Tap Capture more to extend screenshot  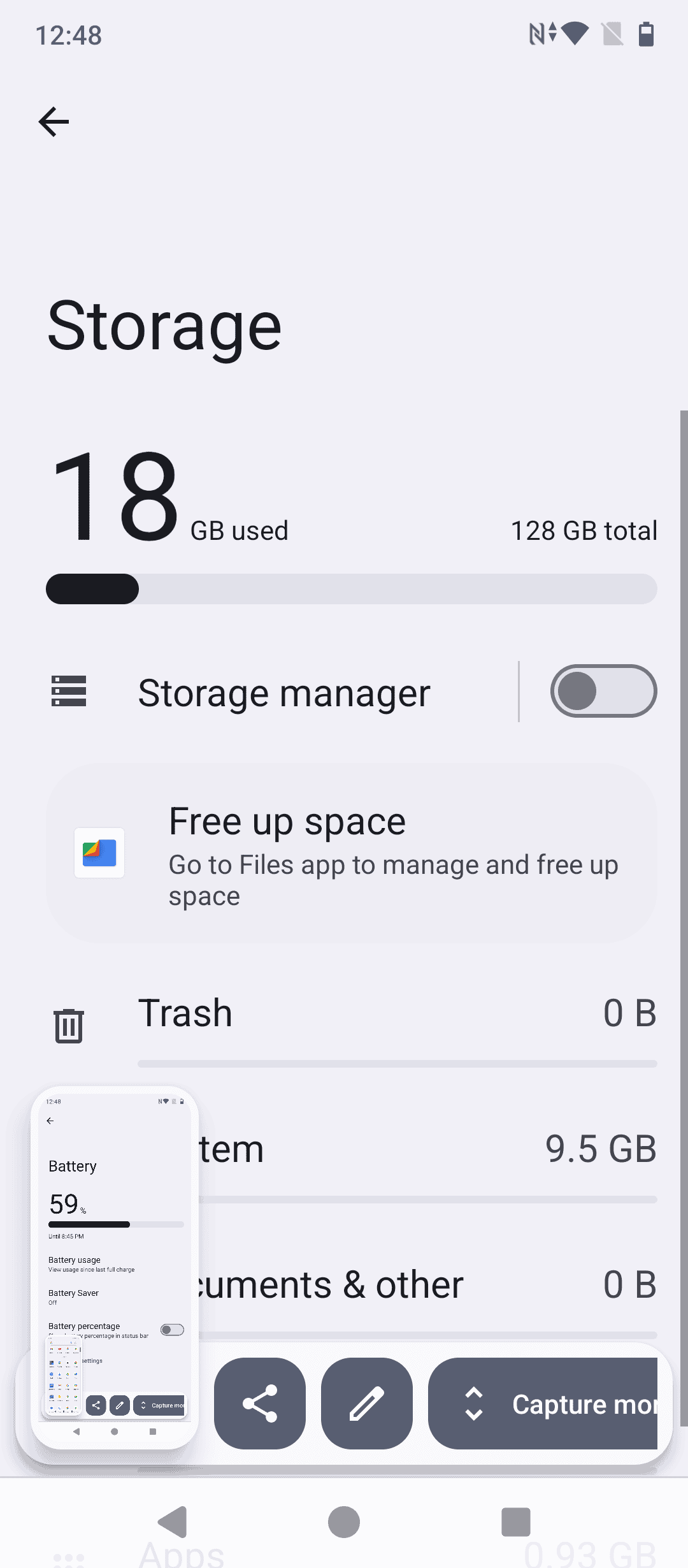[543, 1404]
